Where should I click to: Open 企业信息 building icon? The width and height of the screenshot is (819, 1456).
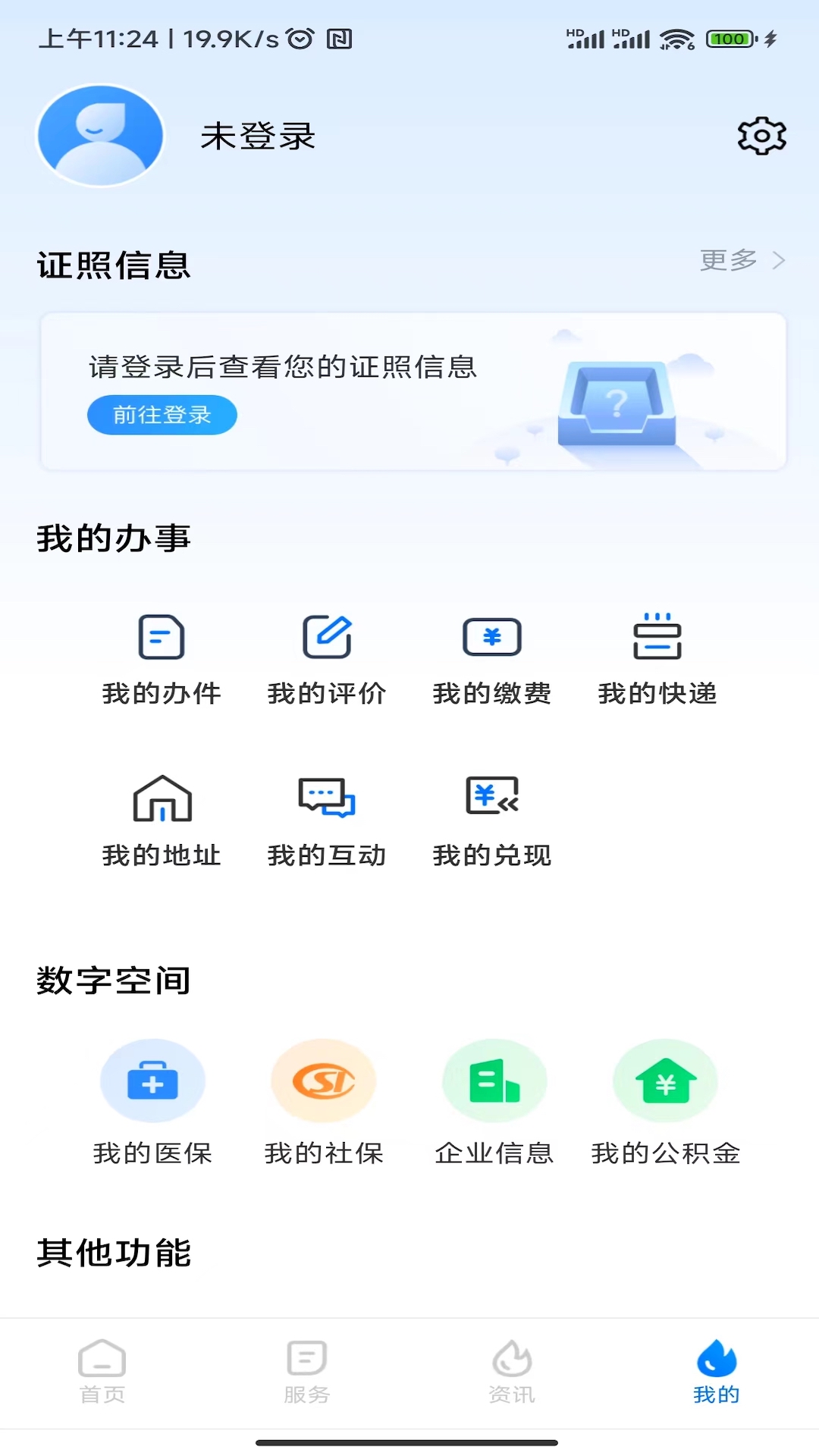[494, 1082]
